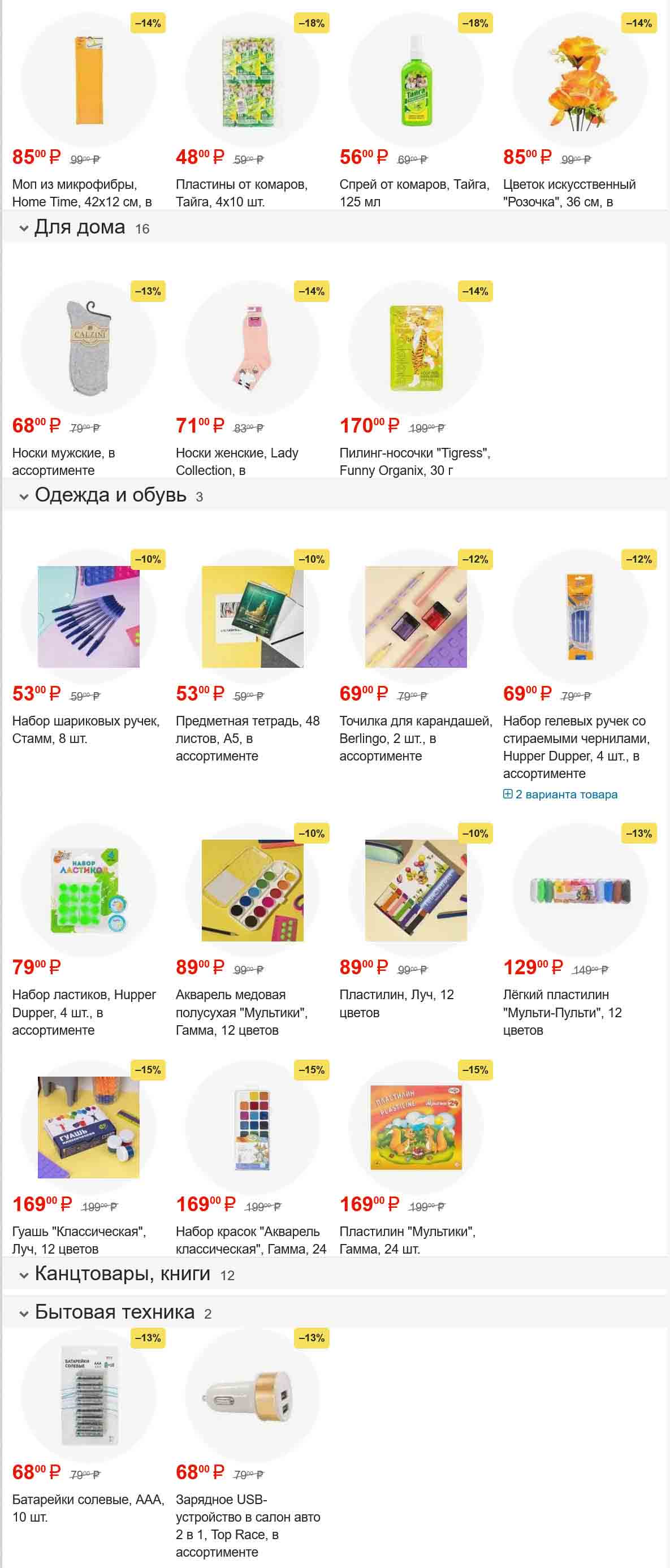Open the Berlingo pencil sharpener product

point(415,738)
